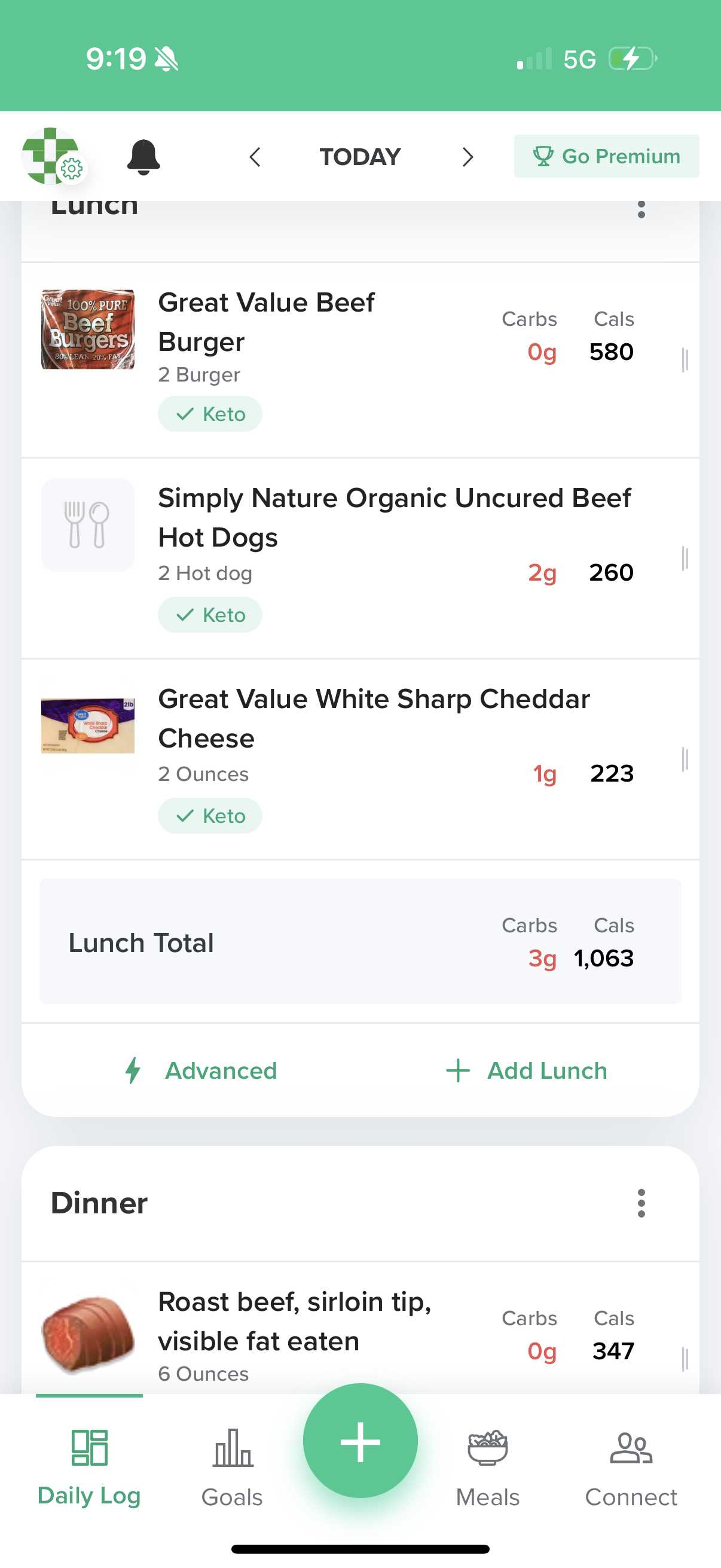Open profile settings avatar

tap(53, 156)
